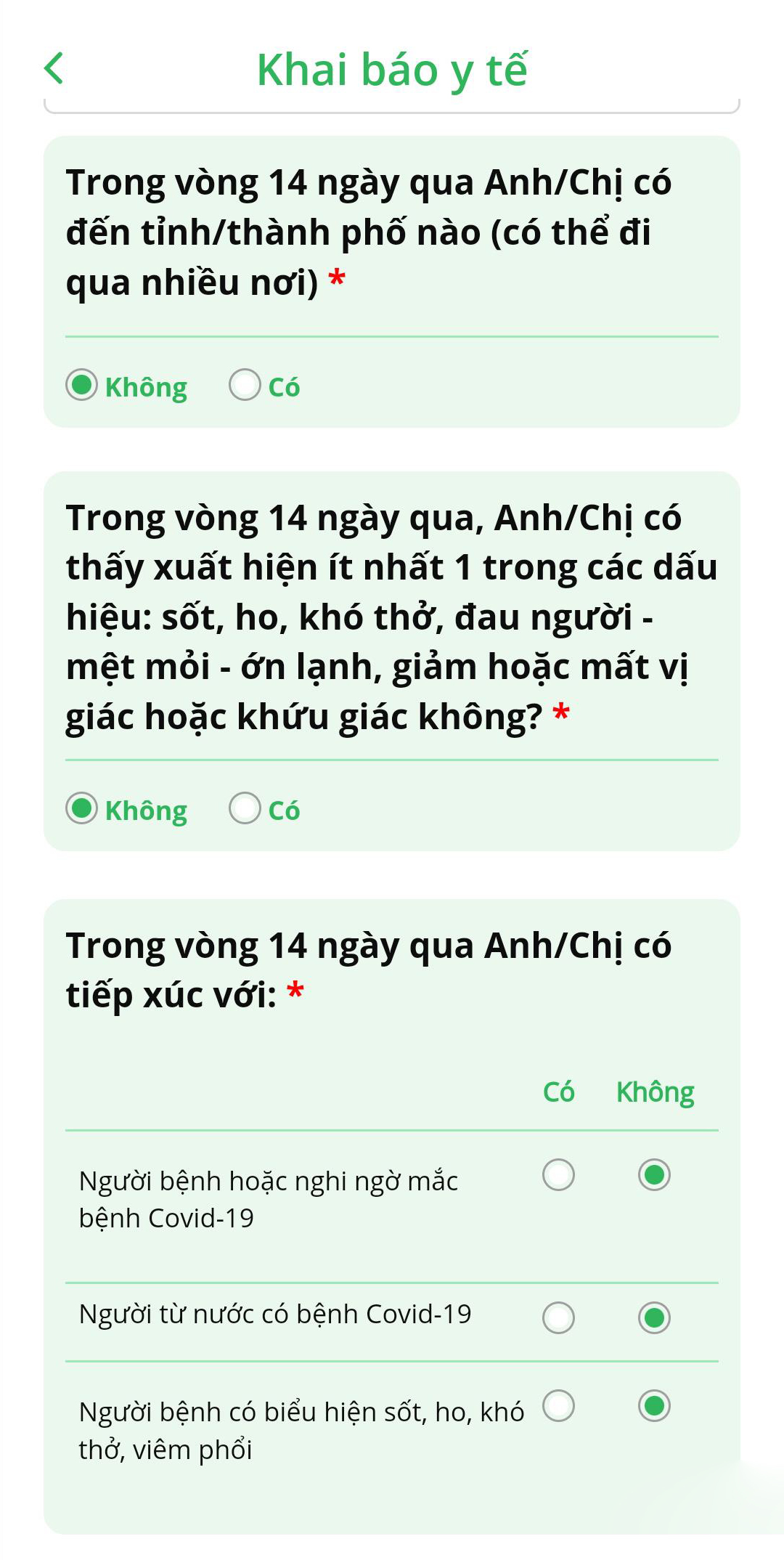Image resolution: width=784 pixels, height=1560 pixels.
Task: Choose Có for nghi ngờ mắc bệnh Covid-19 contact
Action: [558, 1174]
